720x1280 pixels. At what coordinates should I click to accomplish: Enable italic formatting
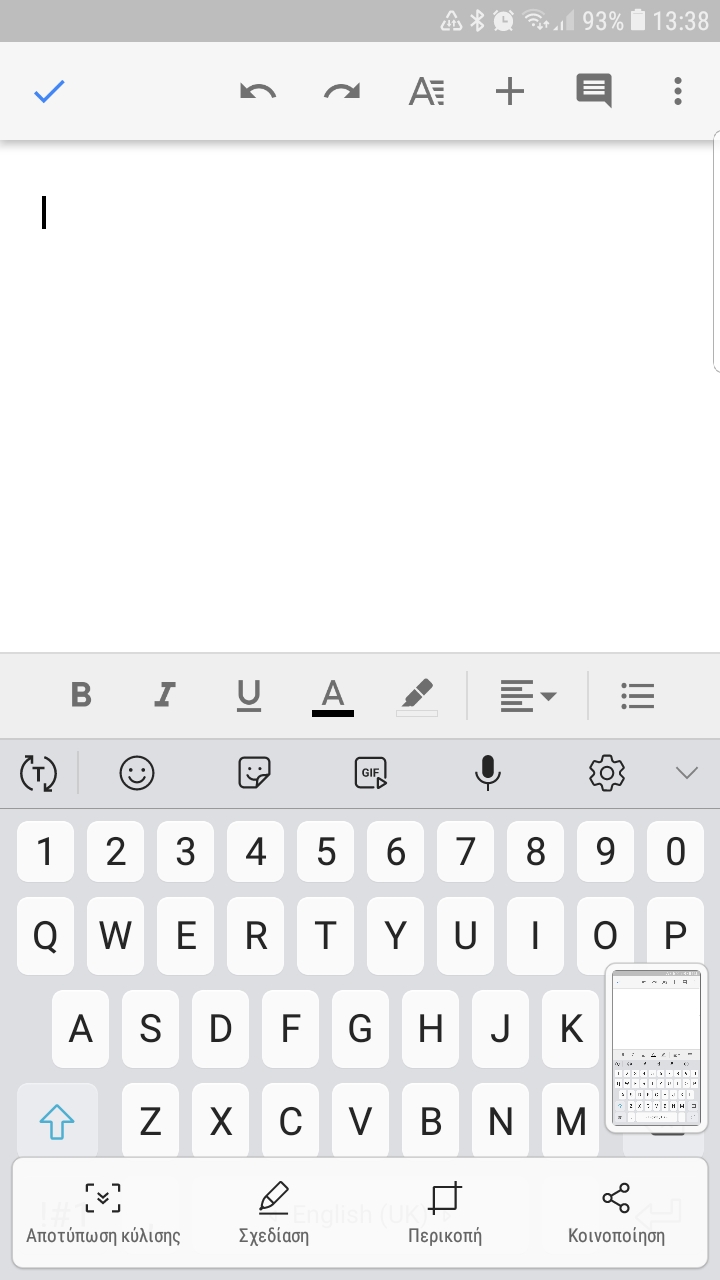point(165,694)
